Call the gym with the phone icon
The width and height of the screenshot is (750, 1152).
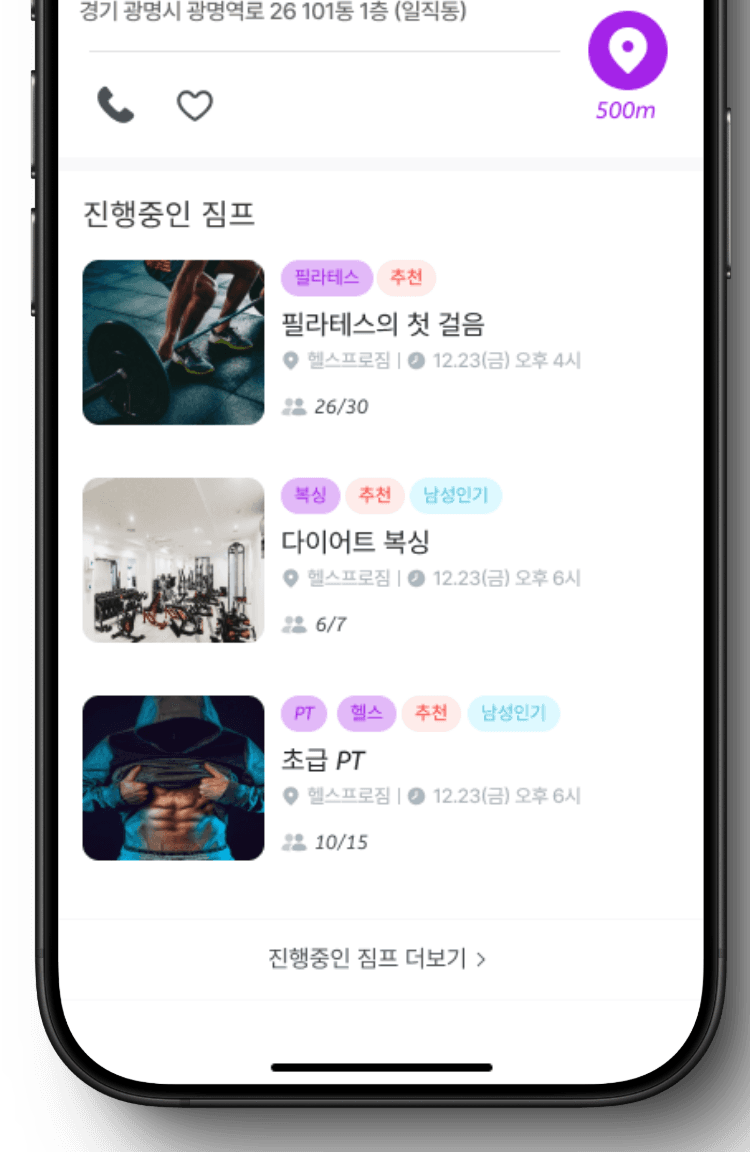(115, 105)
